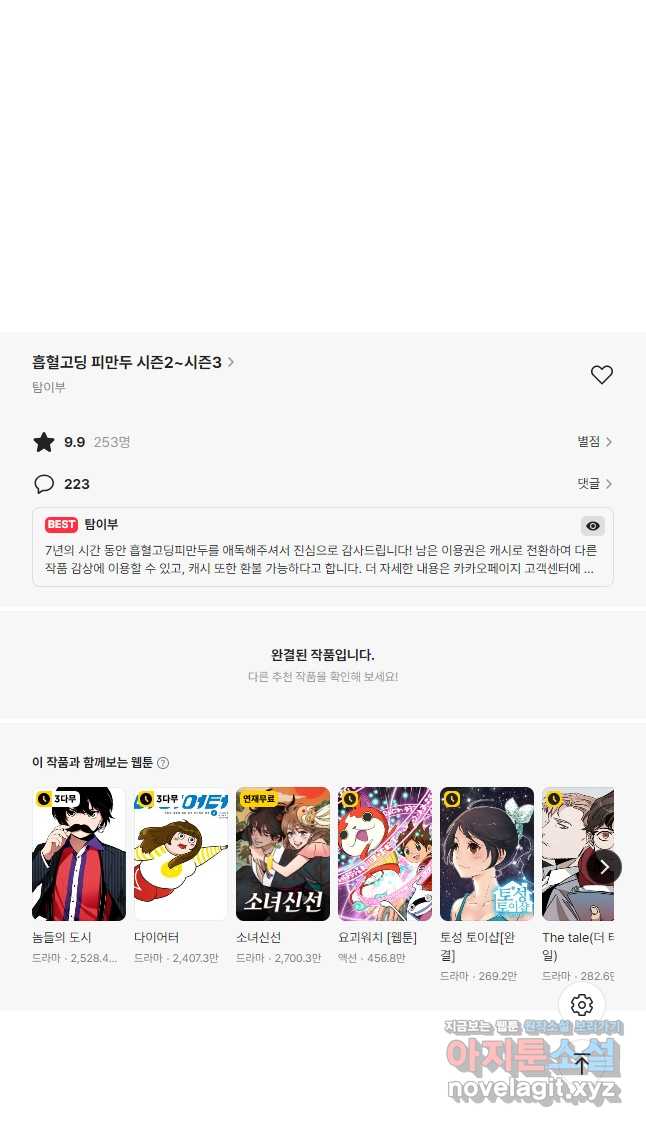Open the 요괴워치 [웹툰] card

coord(385,875)
